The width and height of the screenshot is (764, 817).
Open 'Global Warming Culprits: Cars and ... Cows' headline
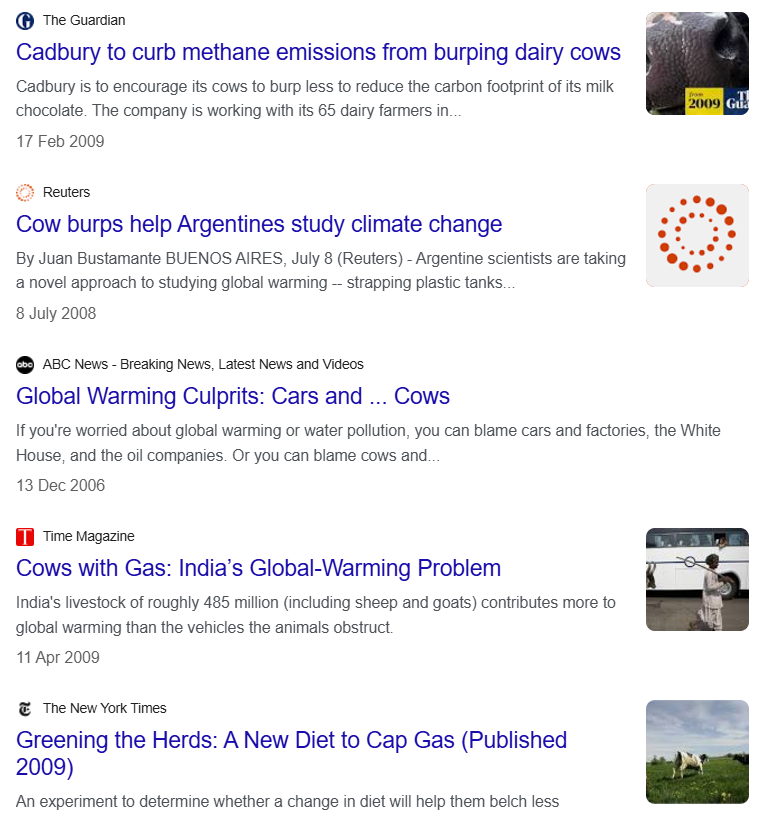[x=233, y=396]
